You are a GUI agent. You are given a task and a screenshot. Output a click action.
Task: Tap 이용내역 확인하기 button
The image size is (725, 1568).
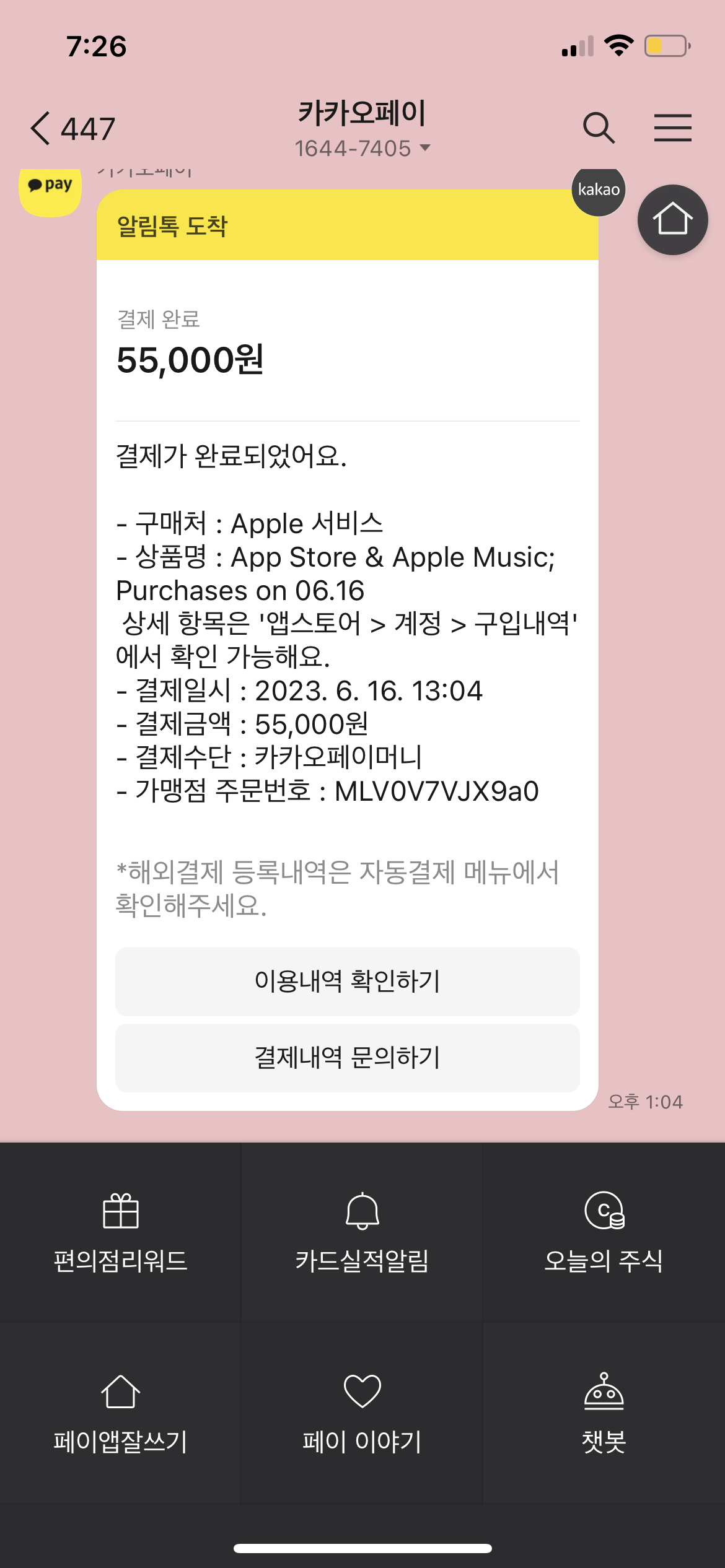tap(348, 982)
